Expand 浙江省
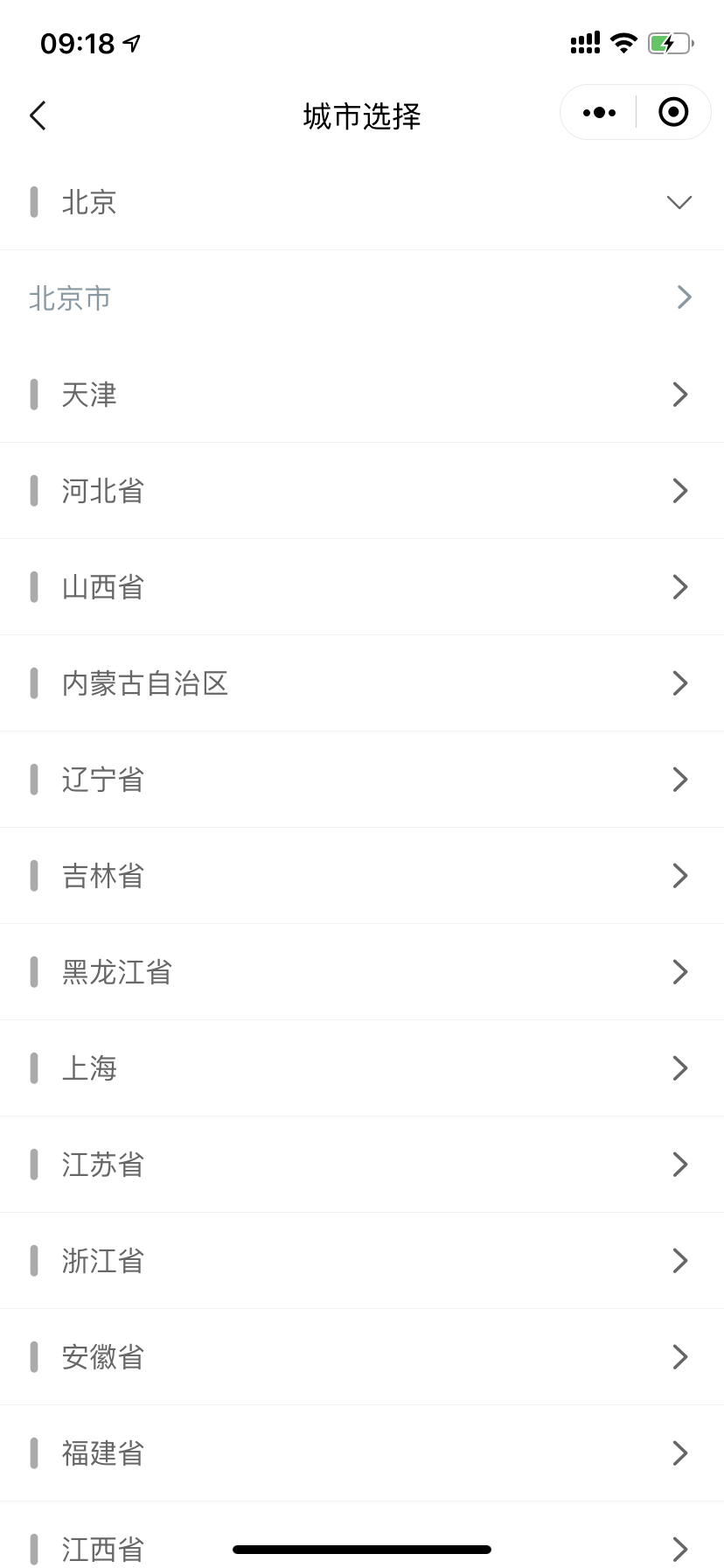 click(362, 1261)
